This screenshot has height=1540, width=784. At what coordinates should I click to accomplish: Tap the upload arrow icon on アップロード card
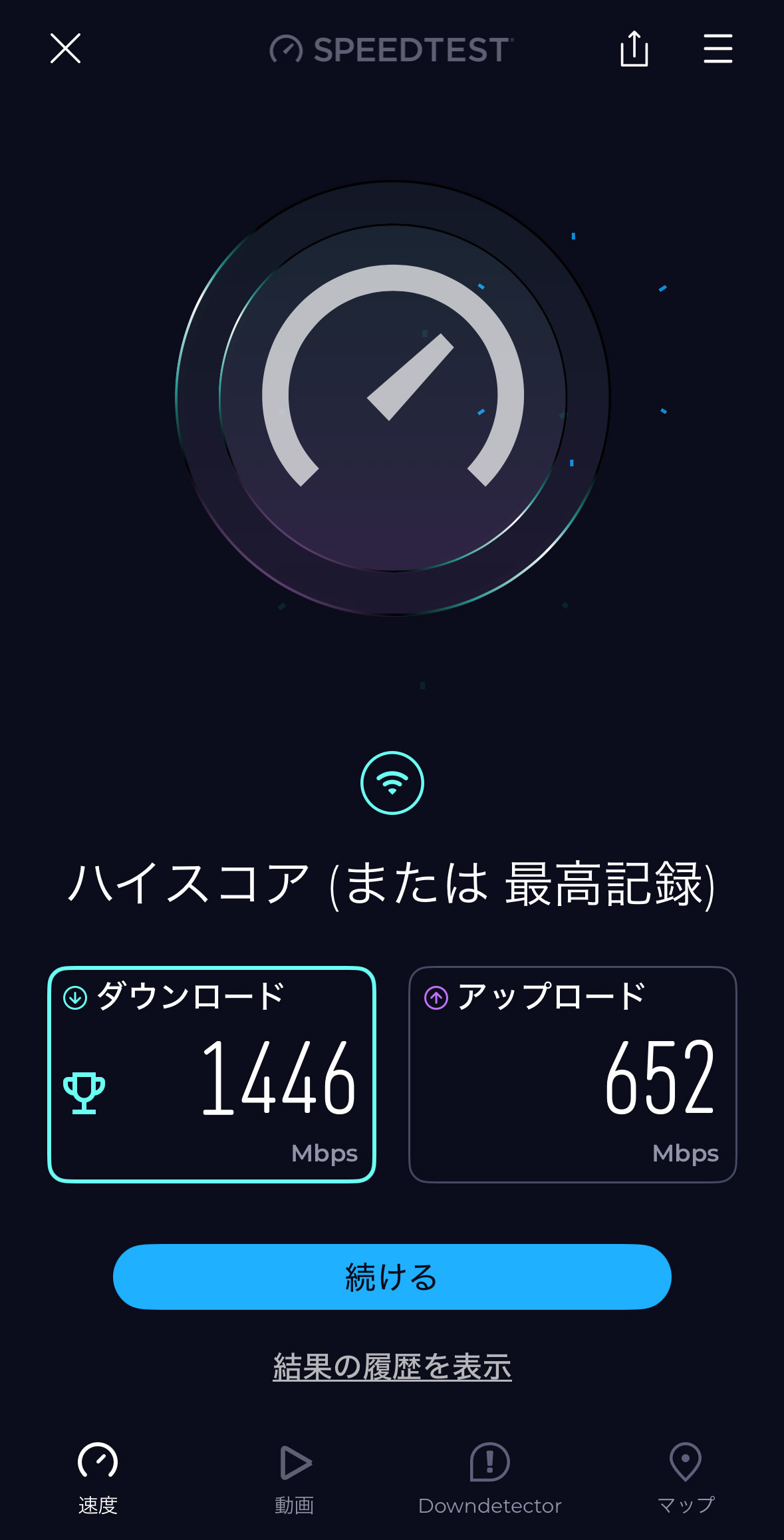(x=436, y=997)
